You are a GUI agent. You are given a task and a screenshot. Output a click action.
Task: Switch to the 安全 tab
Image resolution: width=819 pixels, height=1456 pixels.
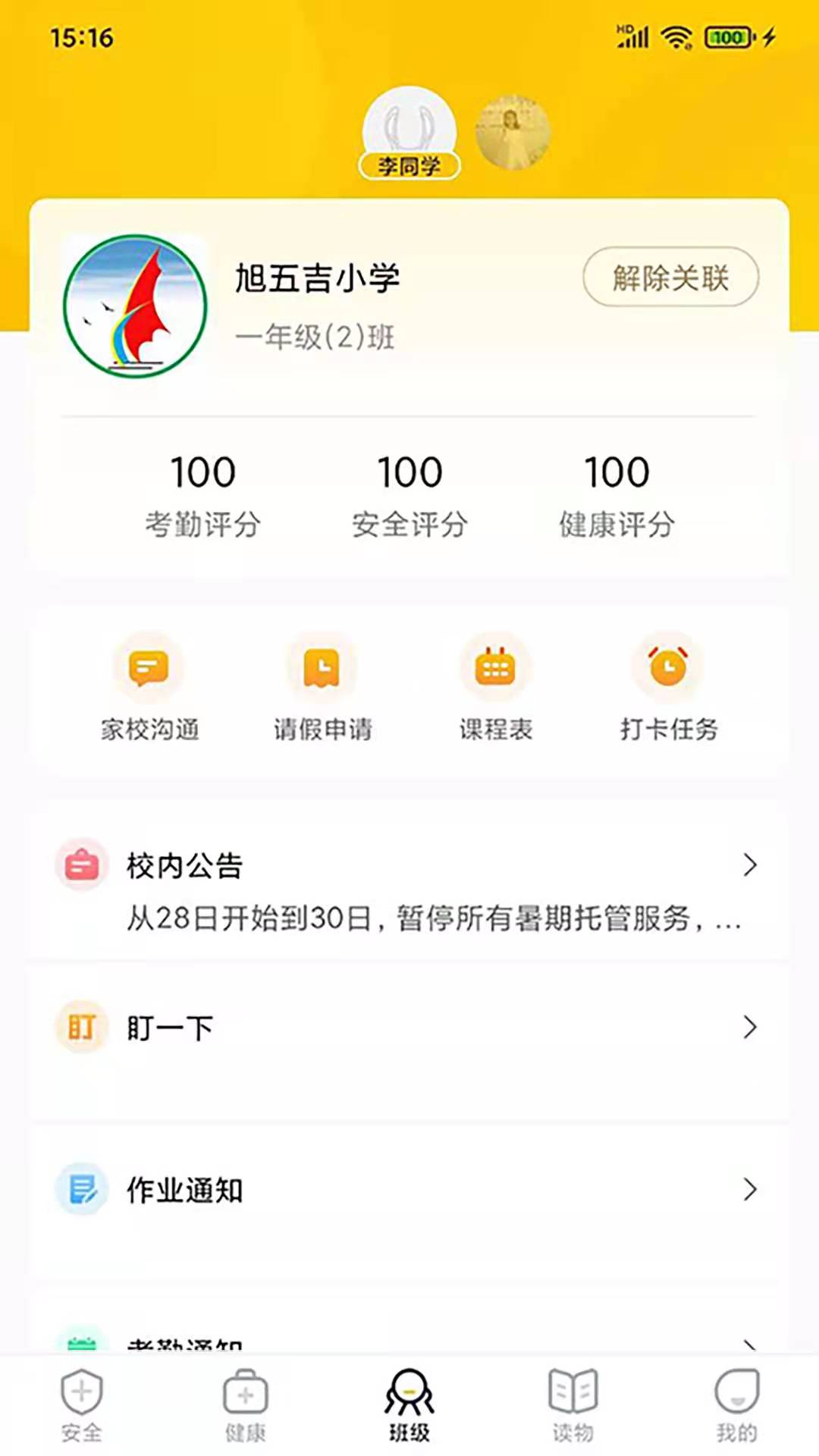[81, 1405]
